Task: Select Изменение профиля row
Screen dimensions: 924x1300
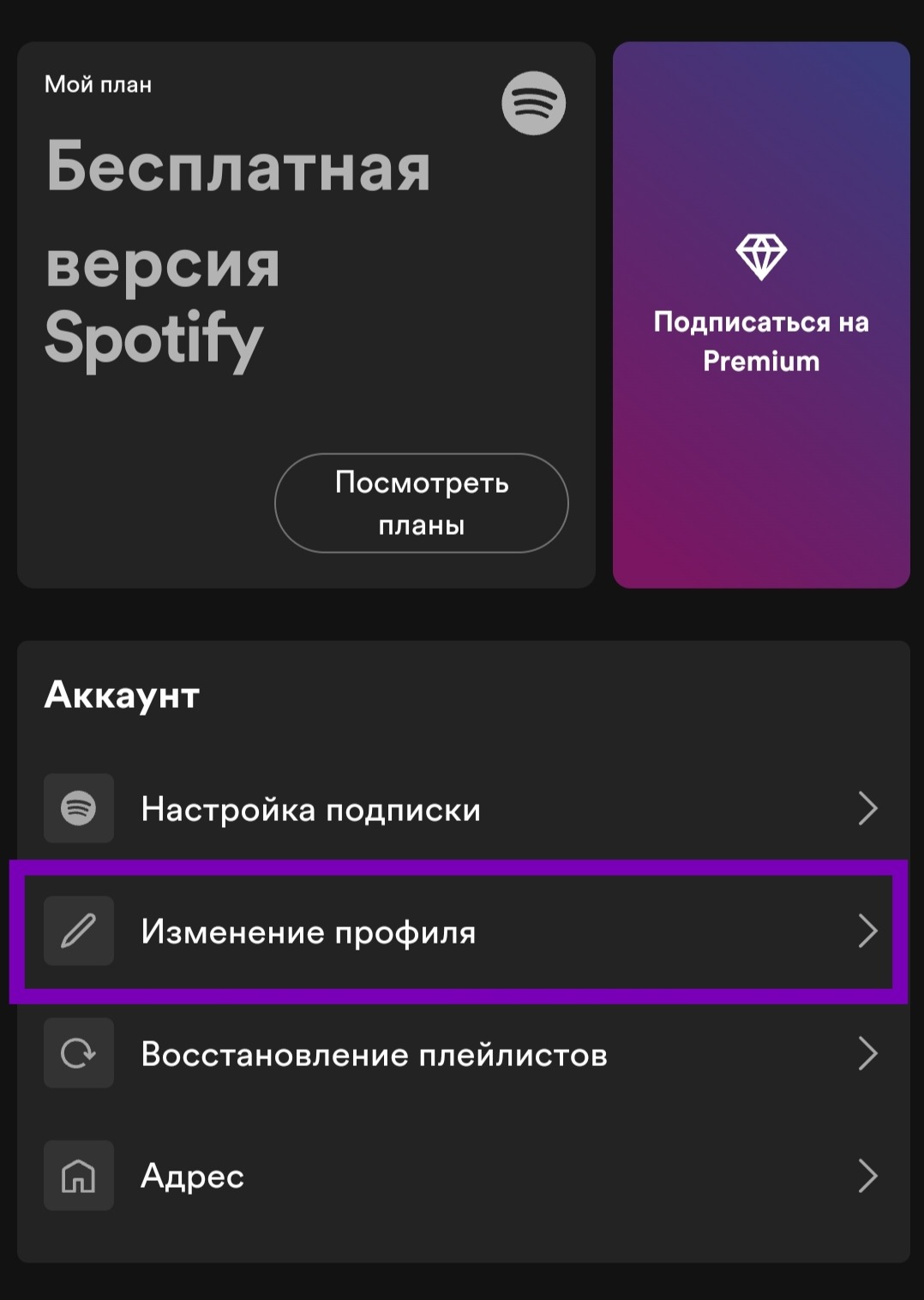Action: (x=462, y=932)
